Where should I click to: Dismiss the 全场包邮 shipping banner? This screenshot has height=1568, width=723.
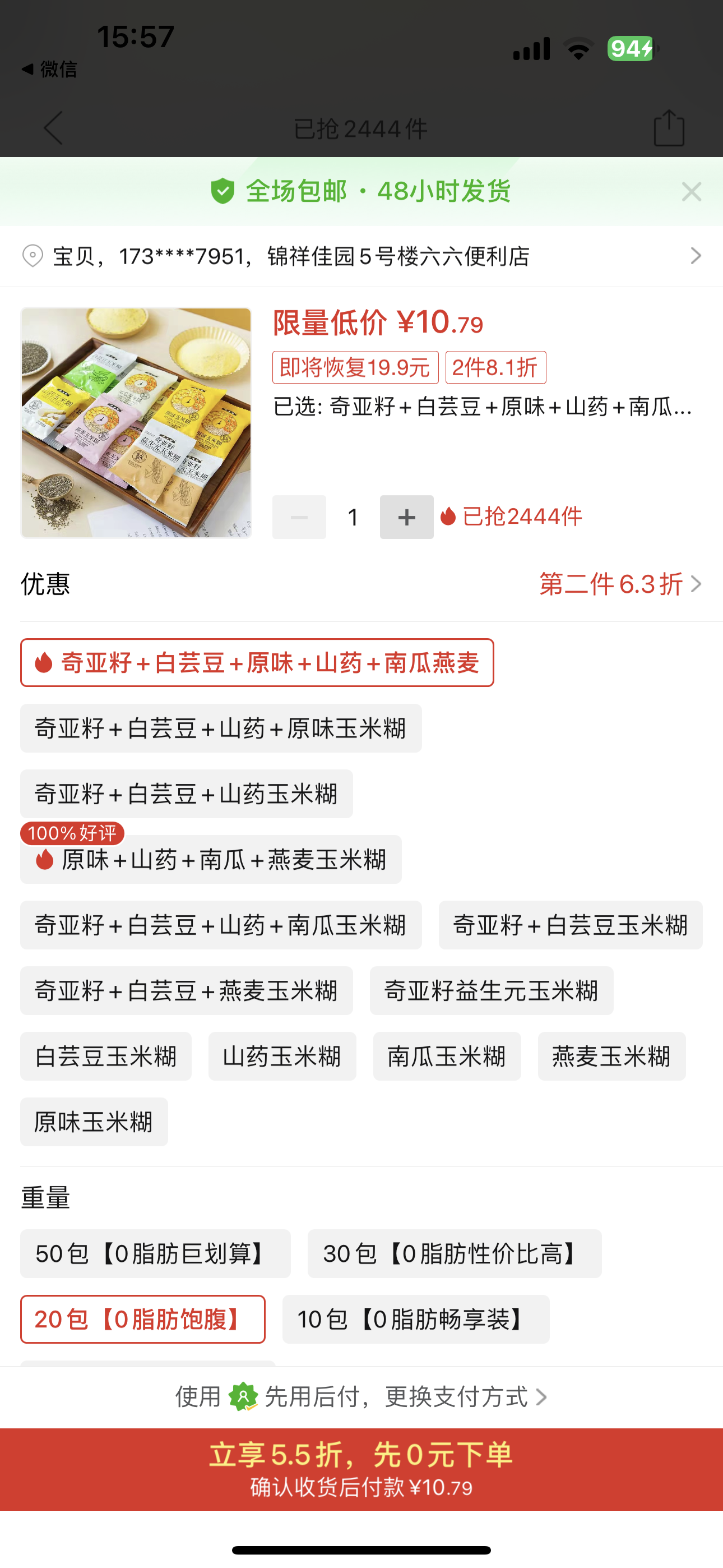pos(690,192)
